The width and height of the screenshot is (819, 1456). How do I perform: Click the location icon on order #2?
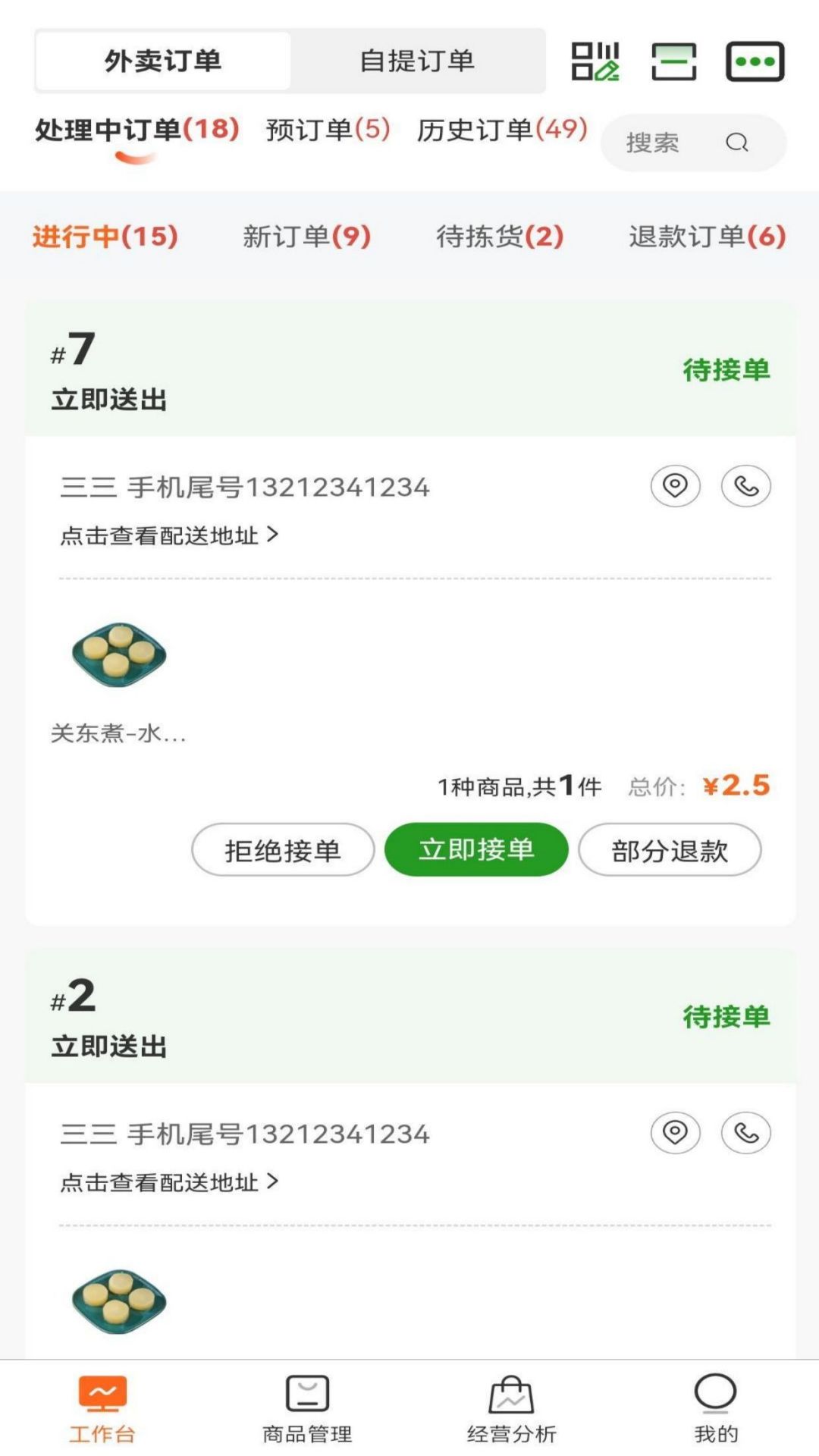pyautogui.click(x=676, y=1134)
